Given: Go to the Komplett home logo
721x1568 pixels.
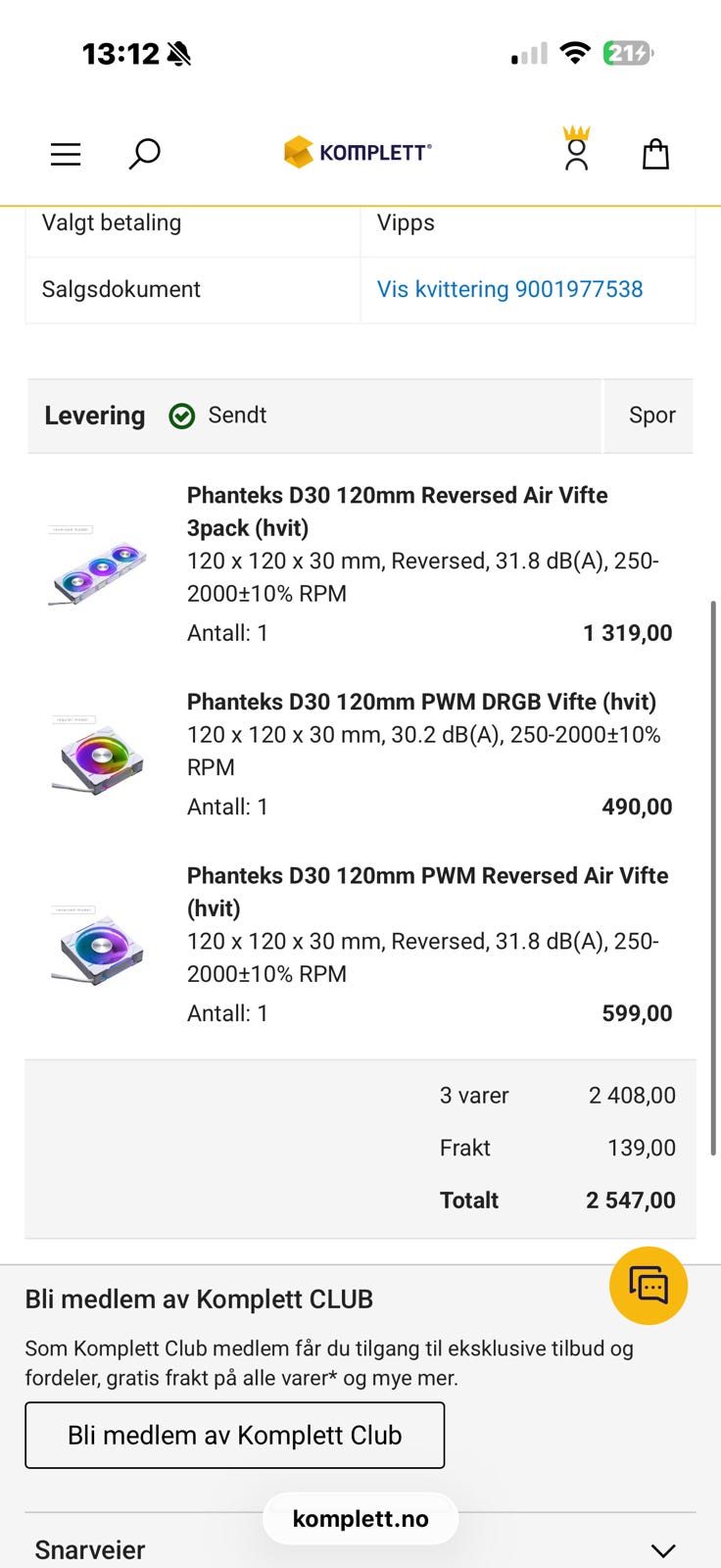Looking at the screenshot, I should (x=358, y=152).
